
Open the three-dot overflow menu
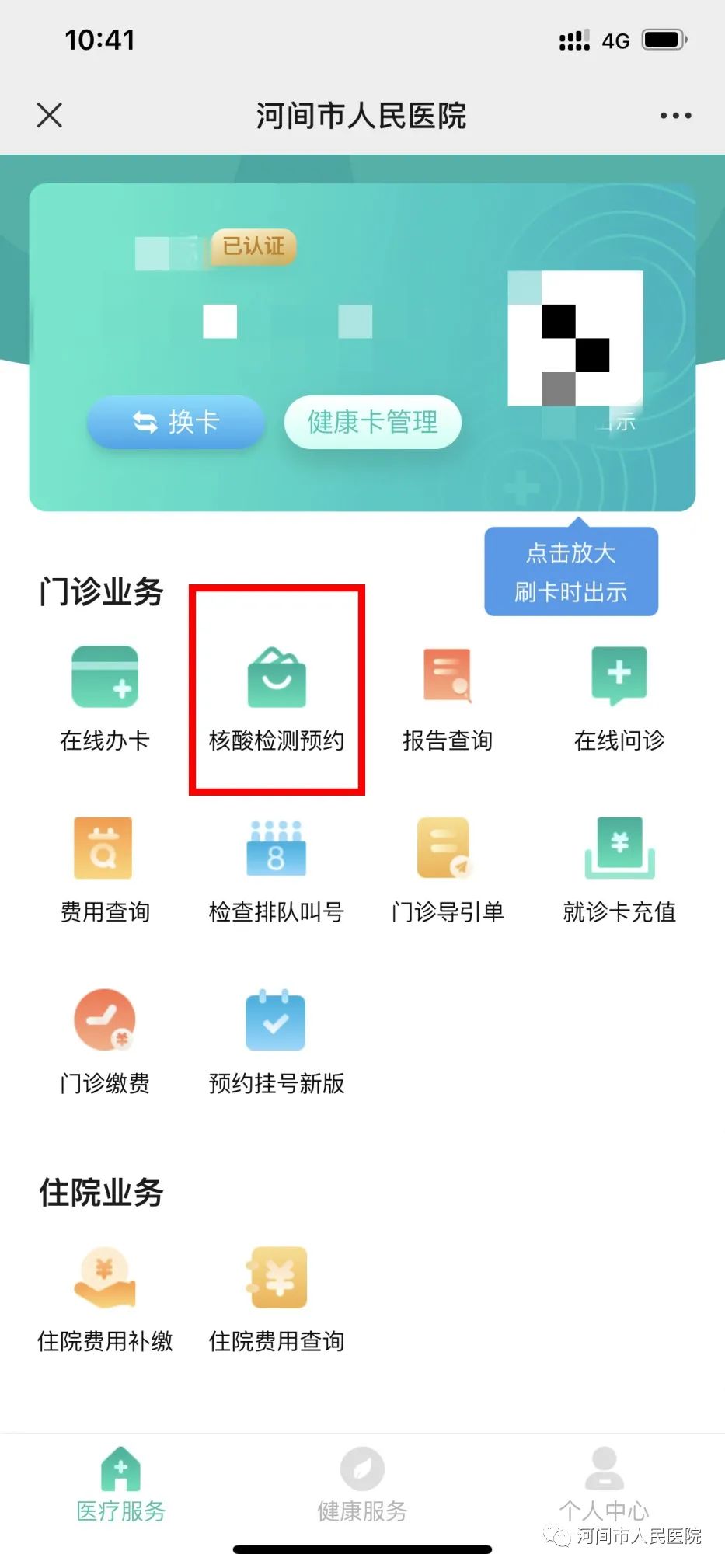(674, 116)
